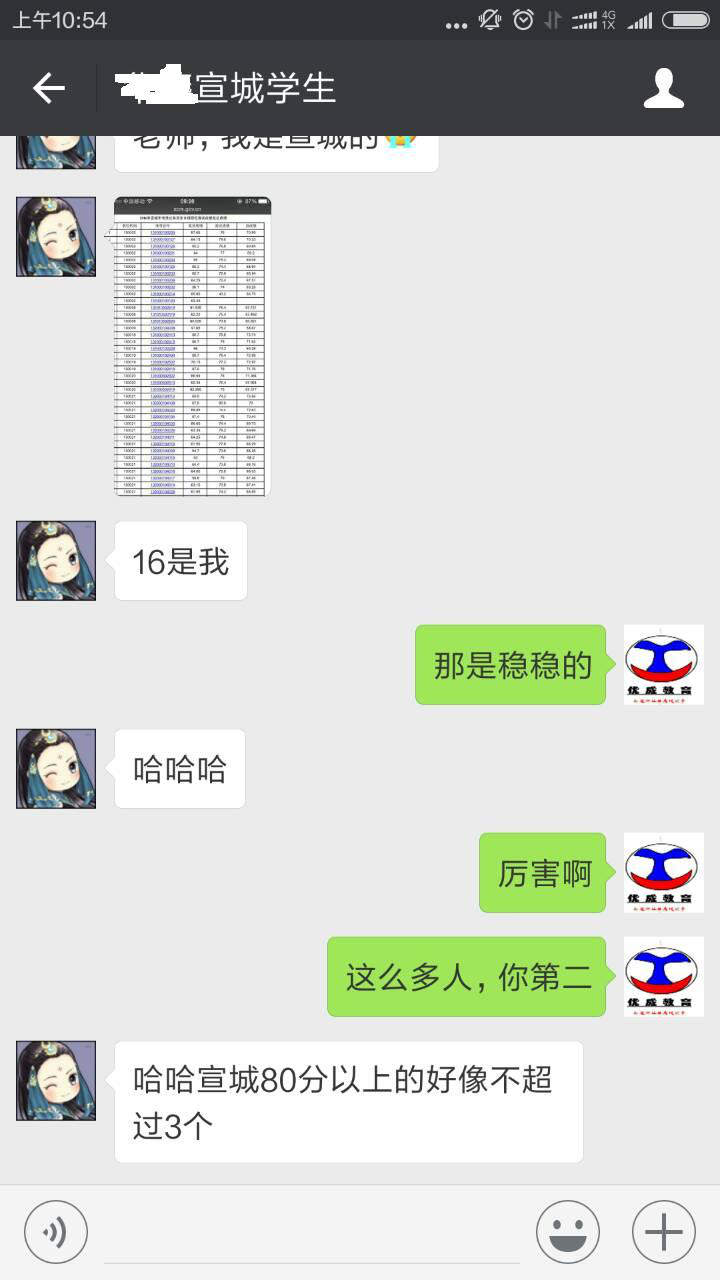Image resolution: width=720 pixels, height=1280 pixels.
Task: Open the plus attachment menu
Action: (x=664, y=1232)
